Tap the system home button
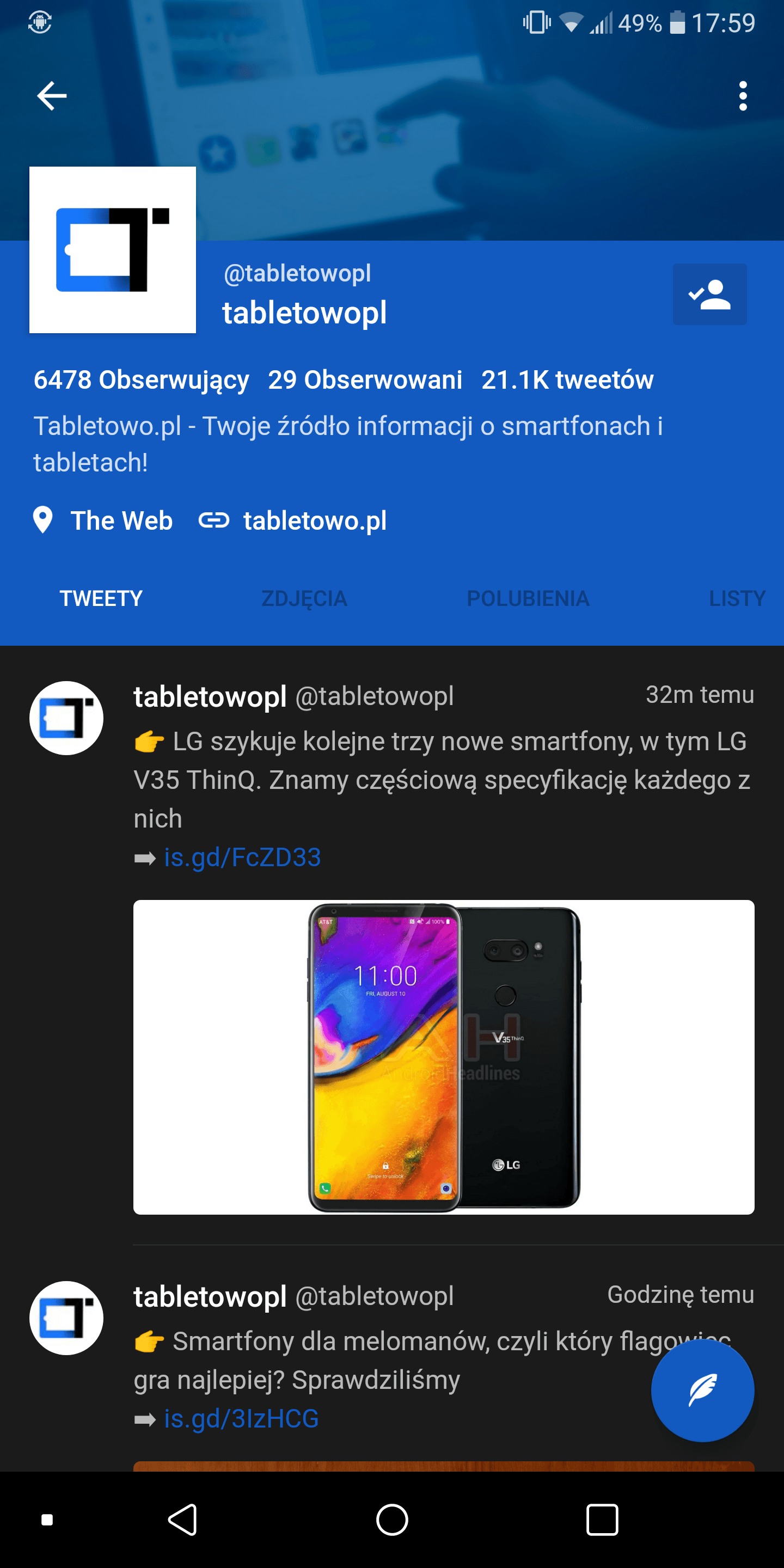The image size is (784, 1568). pyautogui.click(x=392, y=1520)
